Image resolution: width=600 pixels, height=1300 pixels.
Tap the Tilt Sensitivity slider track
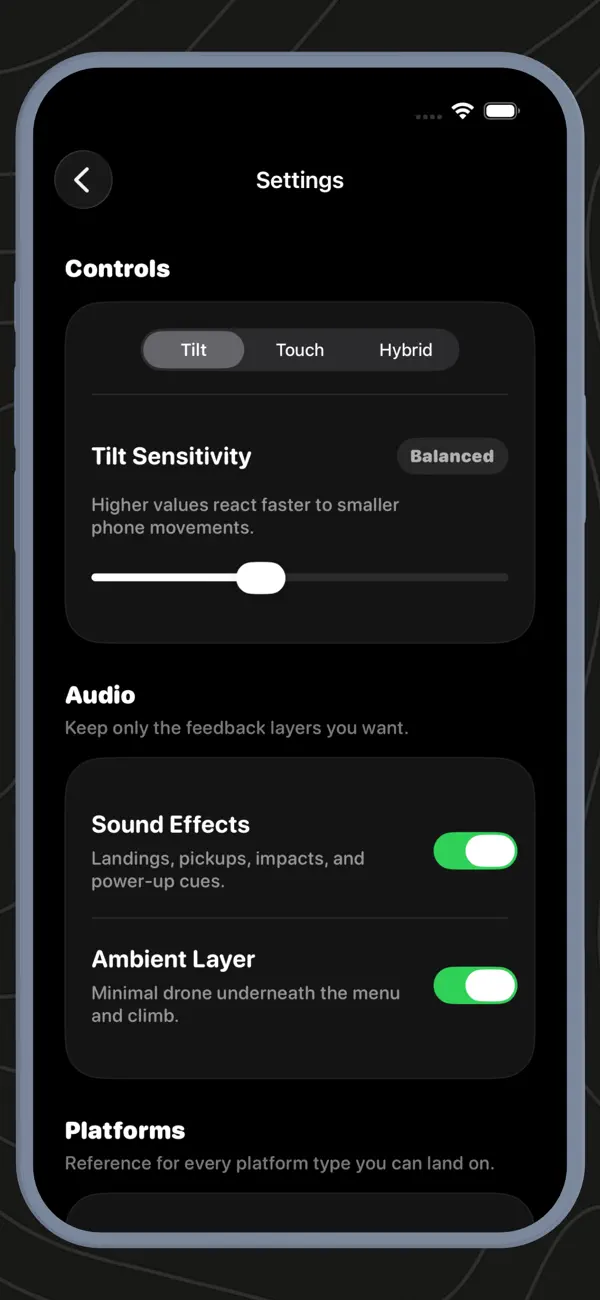300,578
